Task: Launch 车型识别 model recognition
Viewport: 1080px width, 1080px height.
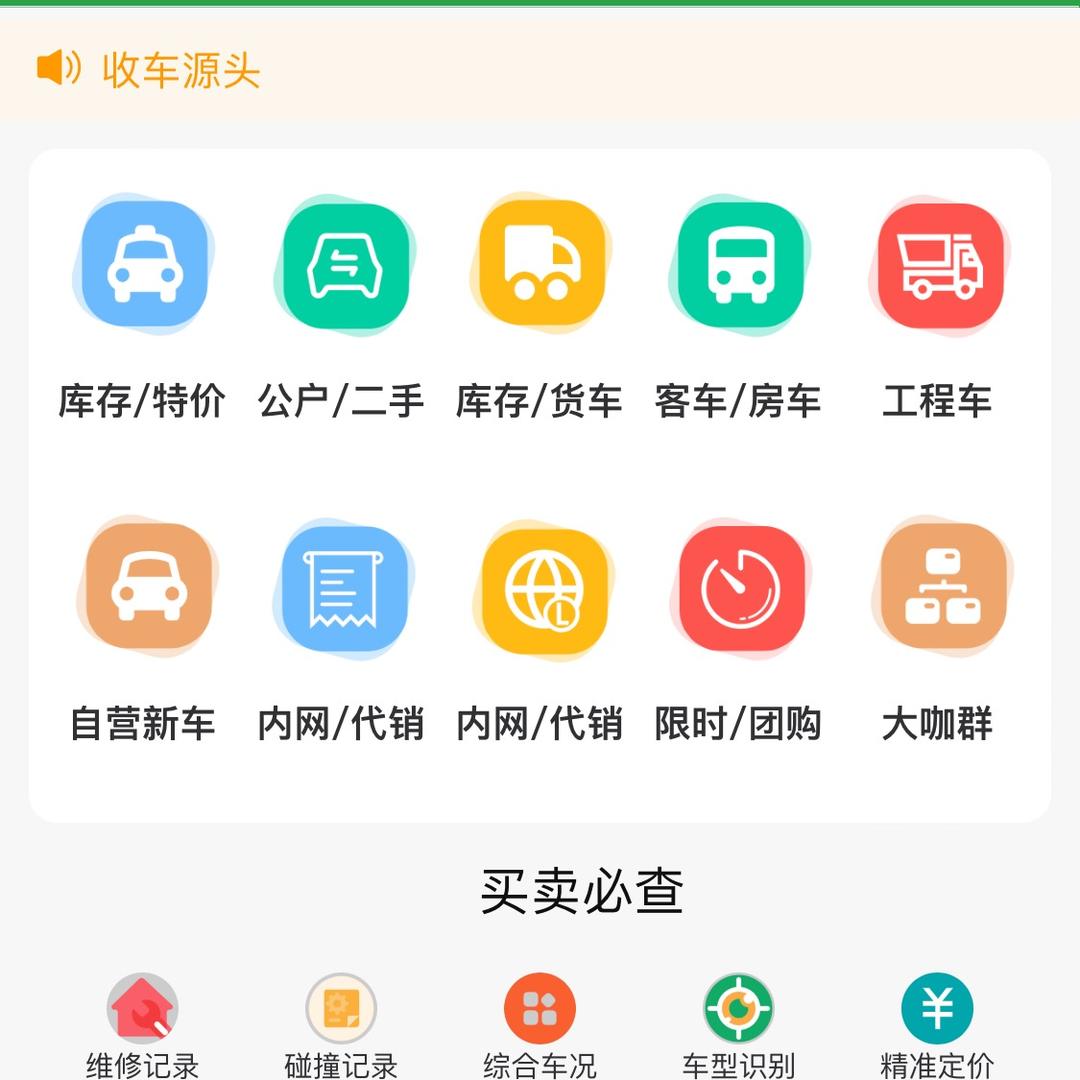Action: click(x=739, y=1012)
